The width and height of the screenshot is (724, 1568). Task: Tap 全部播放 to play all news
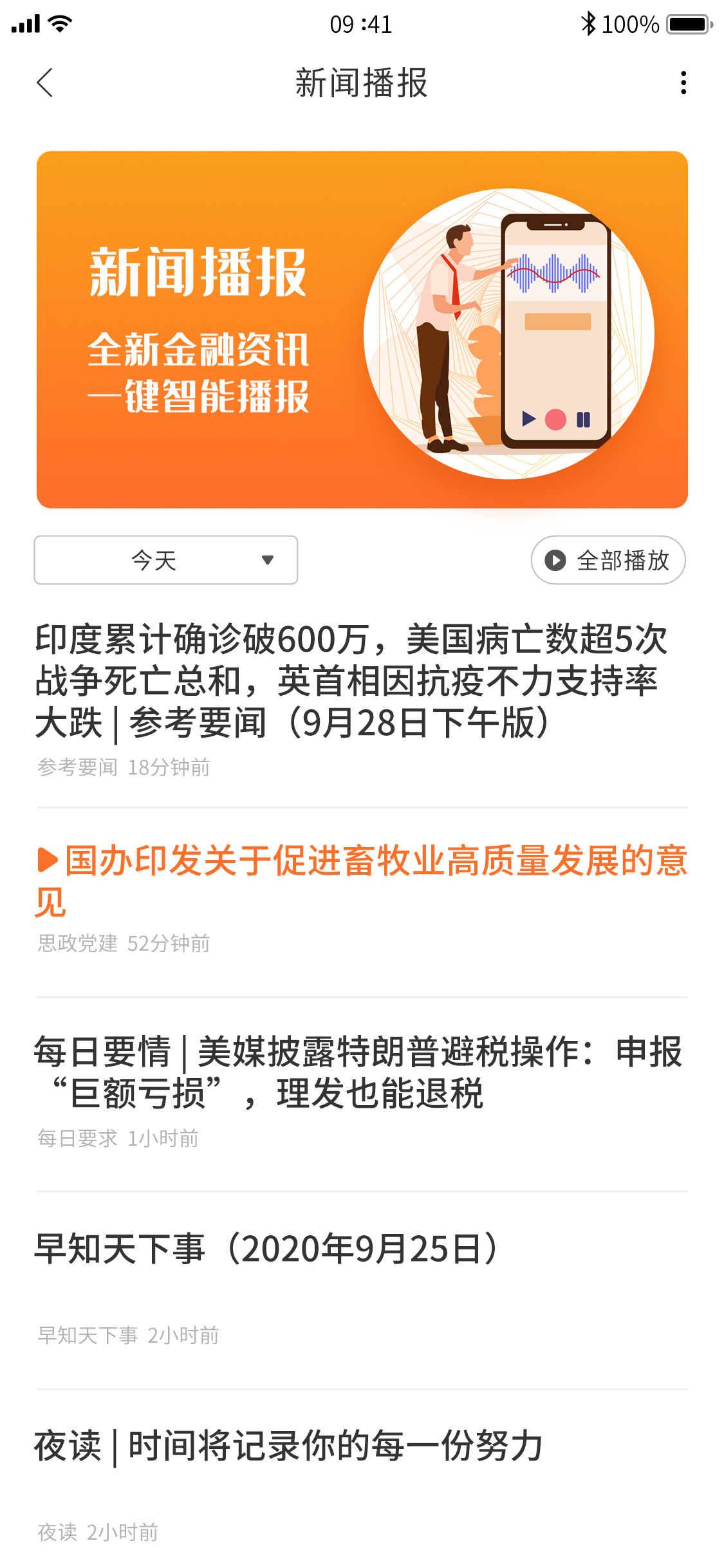[608, 560]
